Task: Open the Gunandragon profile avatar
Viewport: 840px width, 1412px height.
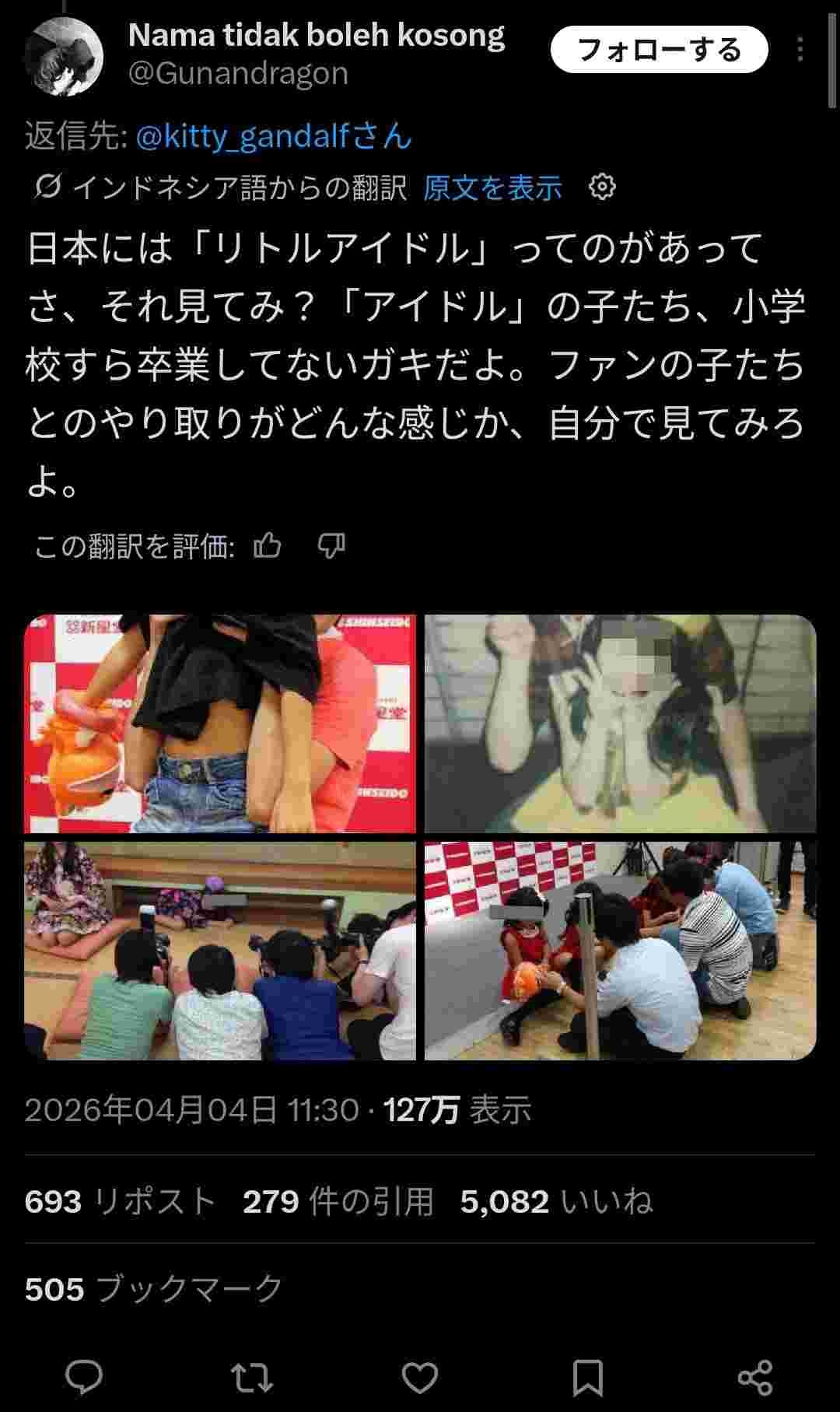Action: [x=64, y=56]
